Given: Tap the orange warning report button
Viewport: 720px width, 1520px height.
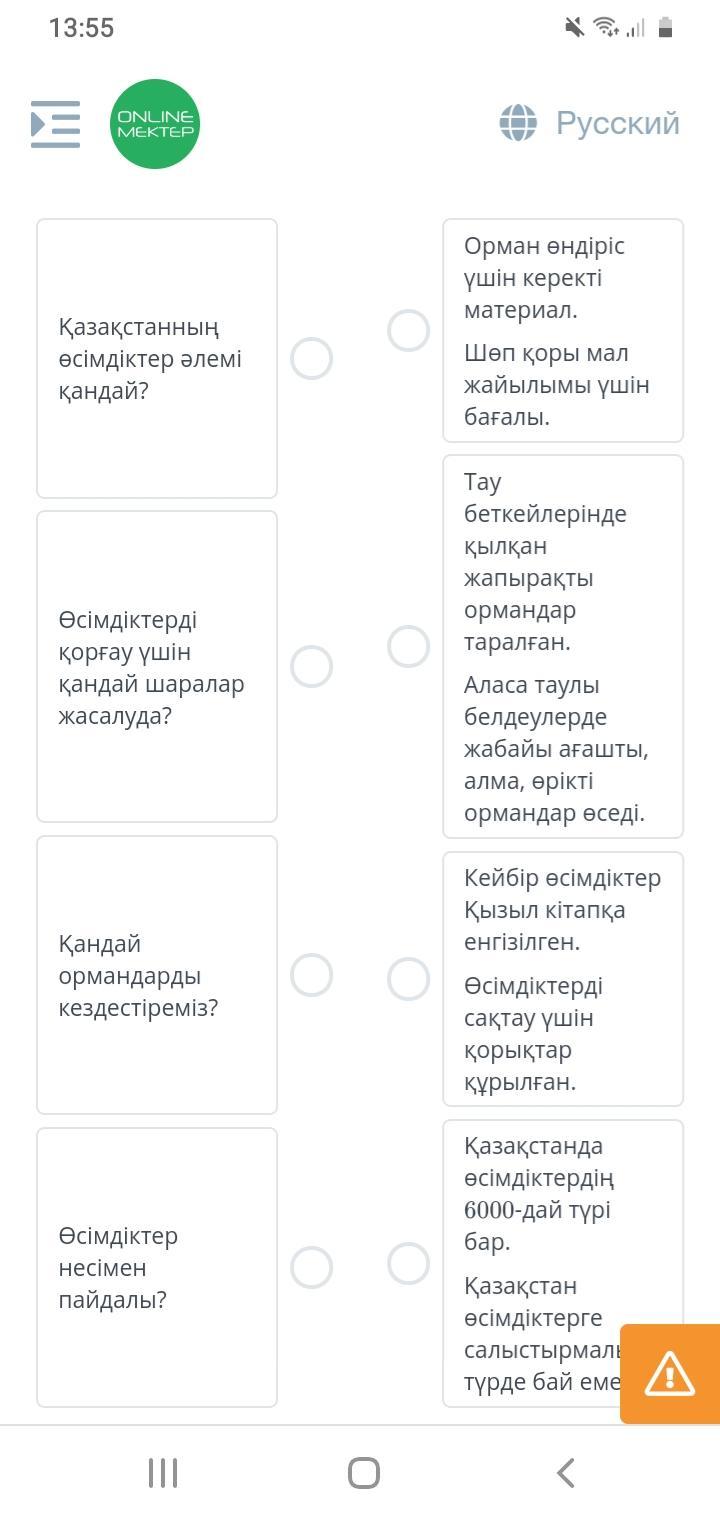Looking at the screenshot, I should coord(670,1373).
